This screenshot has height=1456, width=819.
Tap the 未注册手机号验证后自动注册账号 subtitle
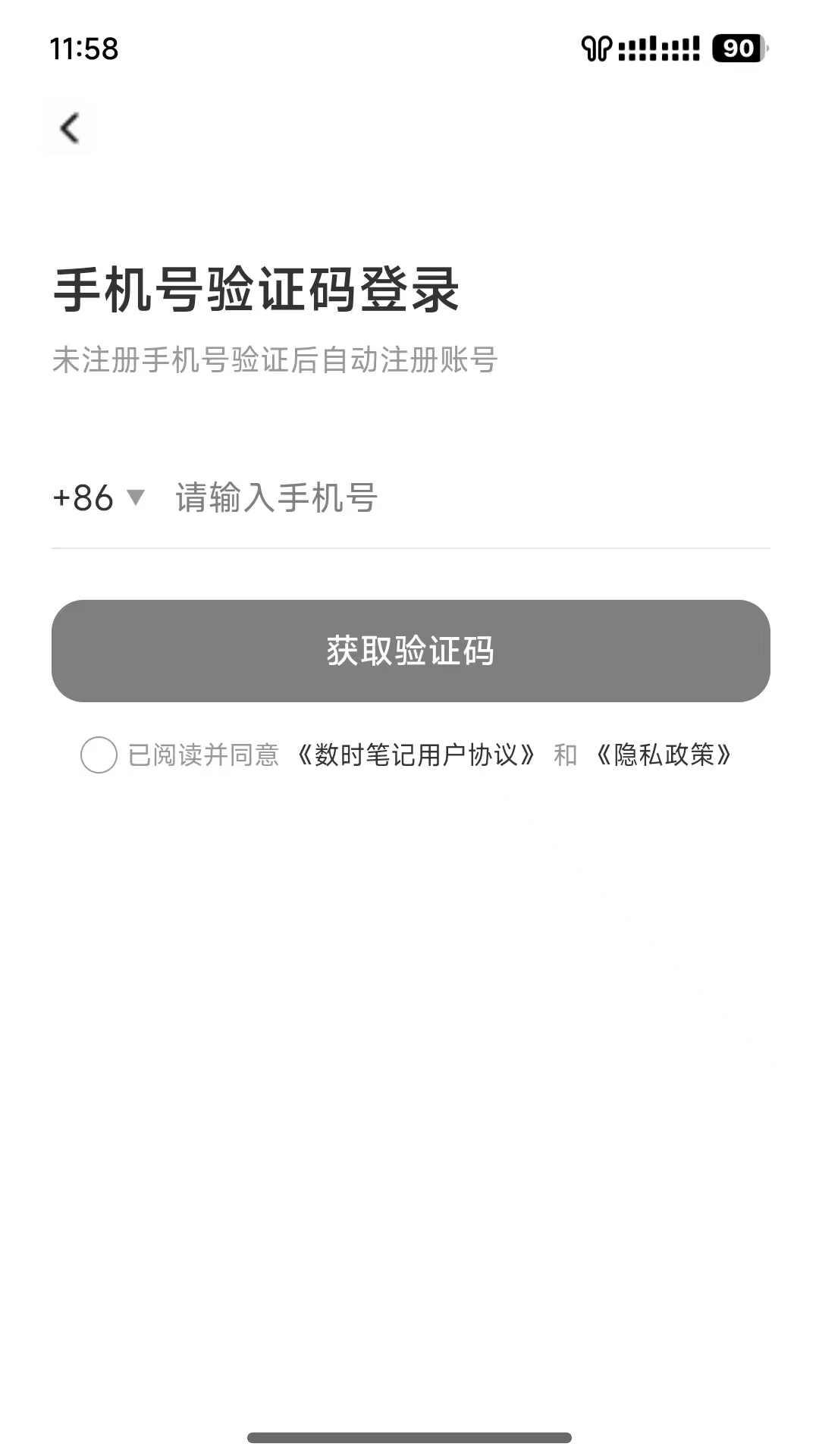tap(273, 362)
